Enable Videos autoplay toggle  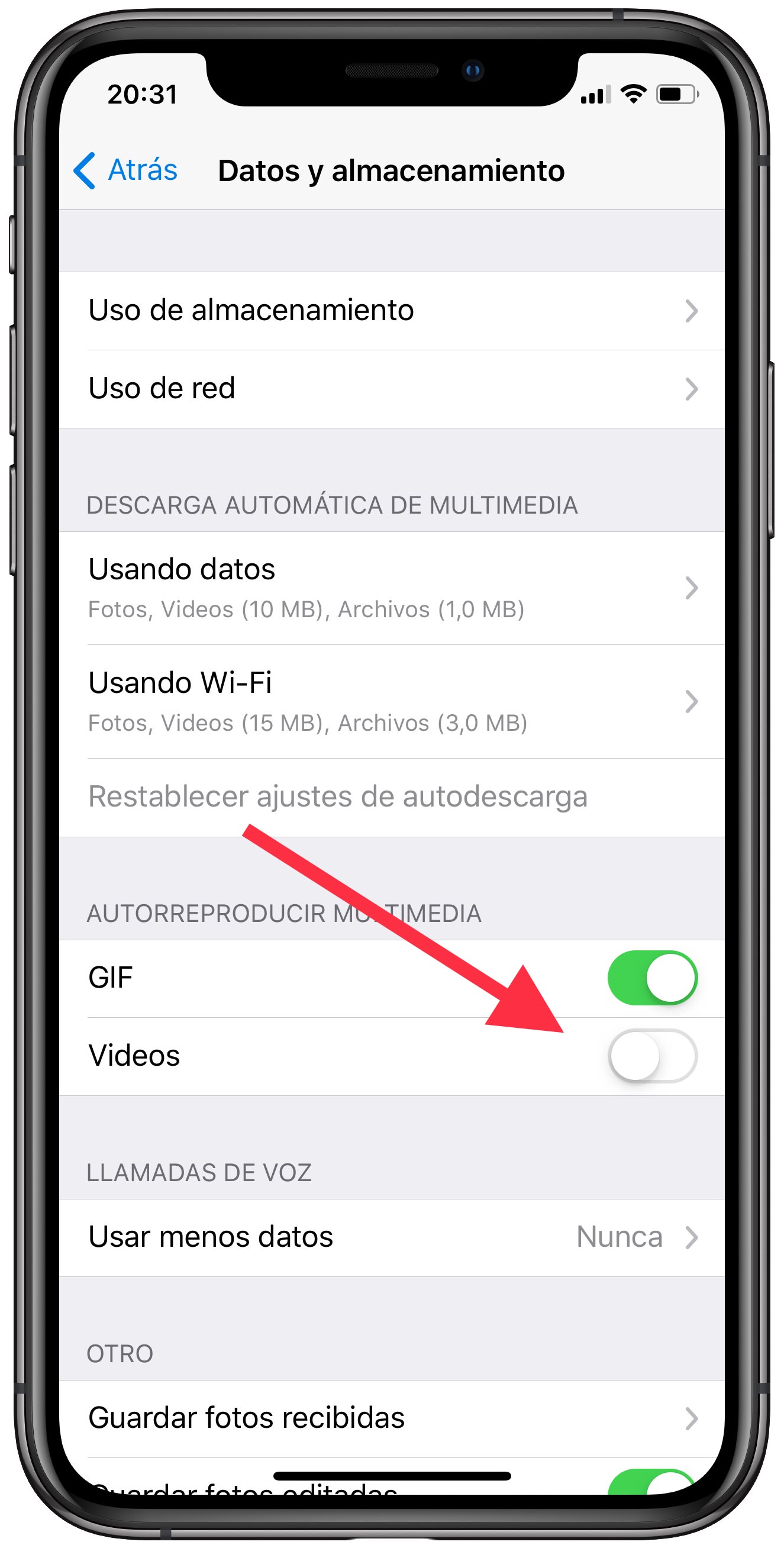[652, 1056]
